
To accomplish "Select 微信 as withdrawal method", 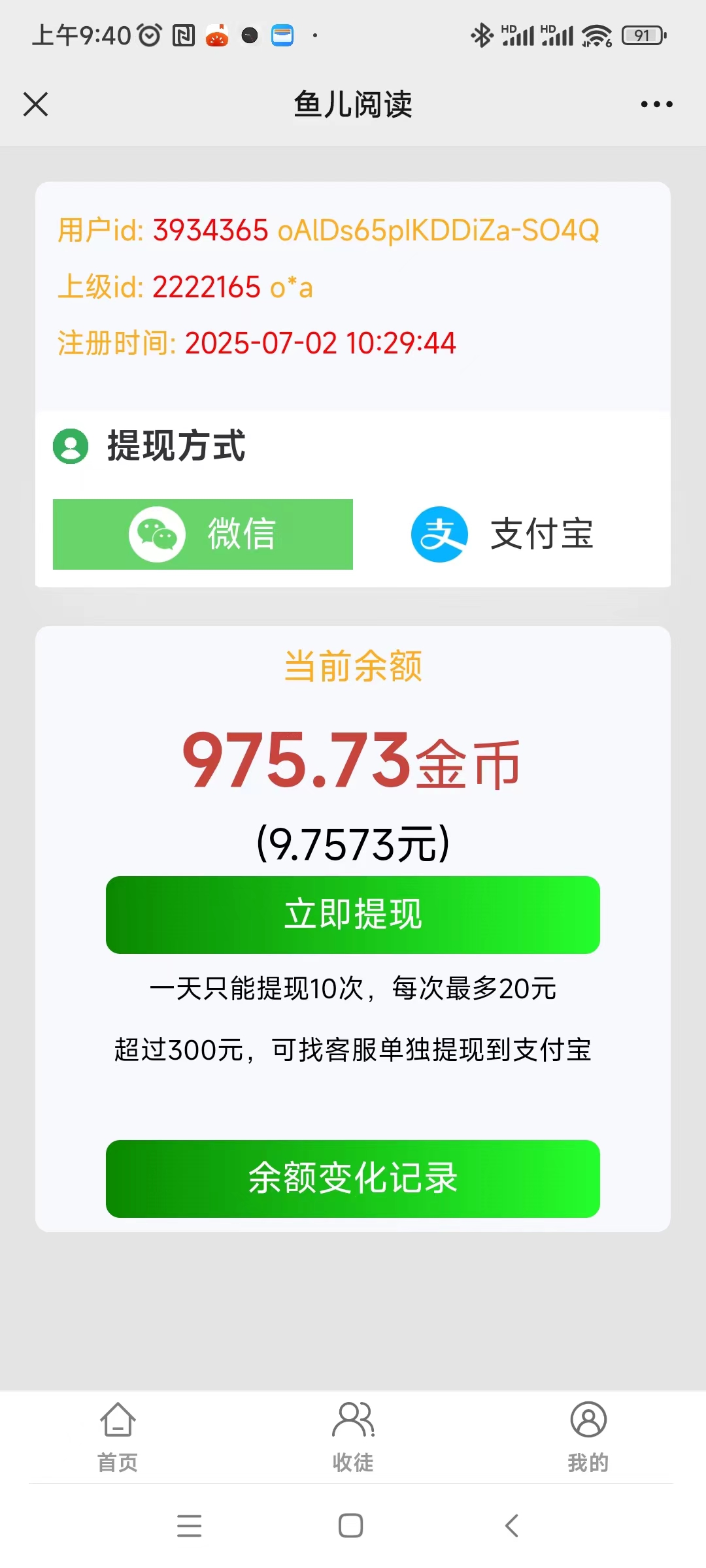I will (x=203, y=534).
